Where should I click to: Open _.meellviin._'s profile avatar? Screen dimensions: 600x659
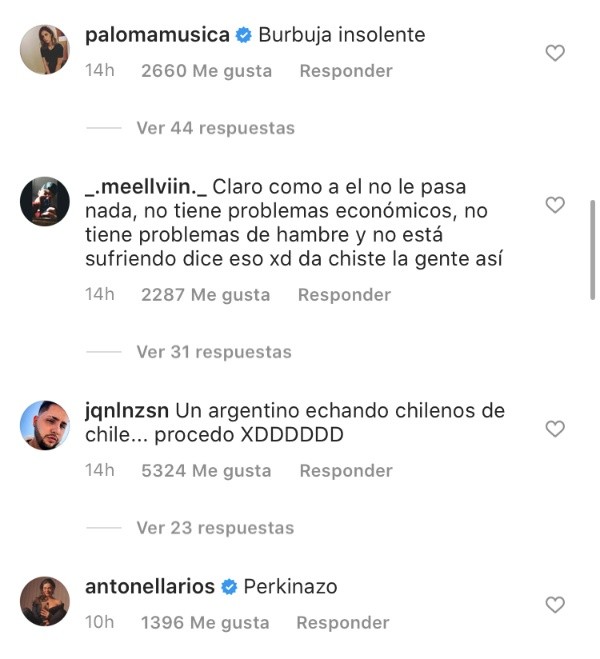pos(45,201)
